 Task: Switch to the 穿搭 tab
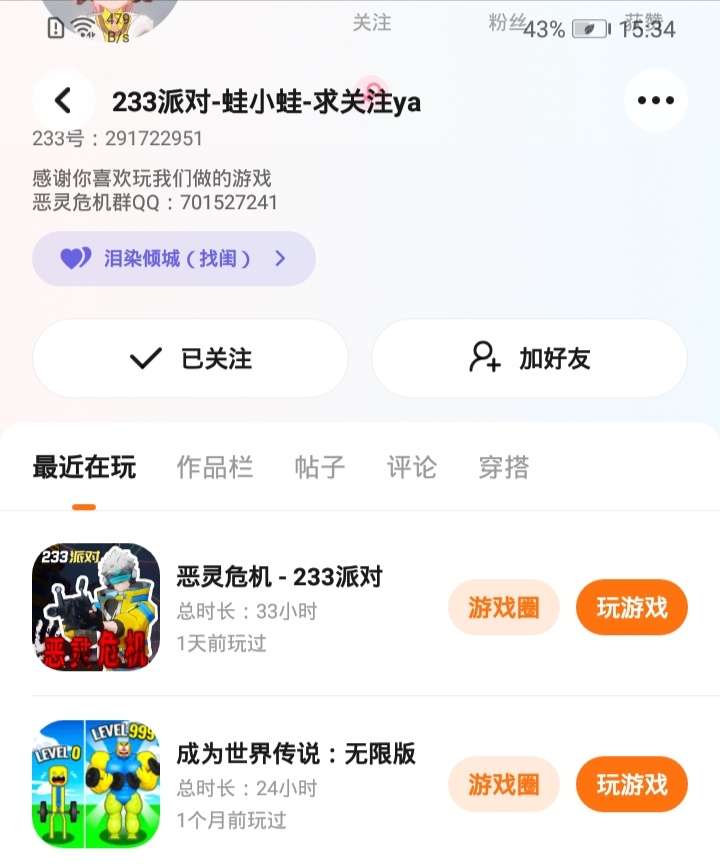tap(503, 467)
